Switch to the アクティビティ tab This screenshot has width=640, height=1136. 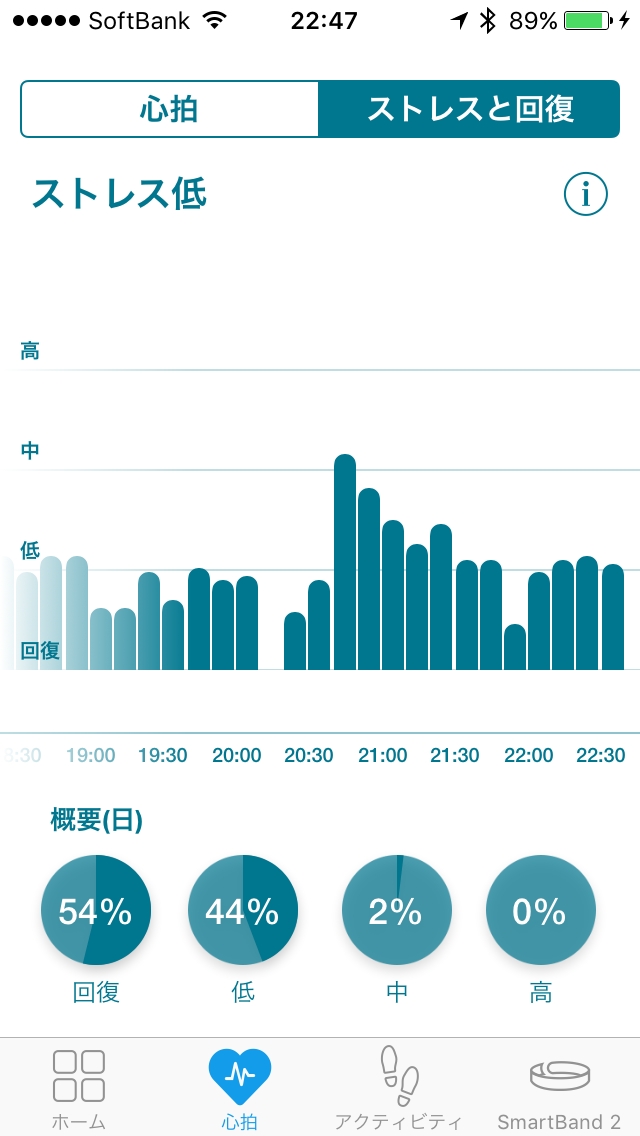tap(399, 1087)
